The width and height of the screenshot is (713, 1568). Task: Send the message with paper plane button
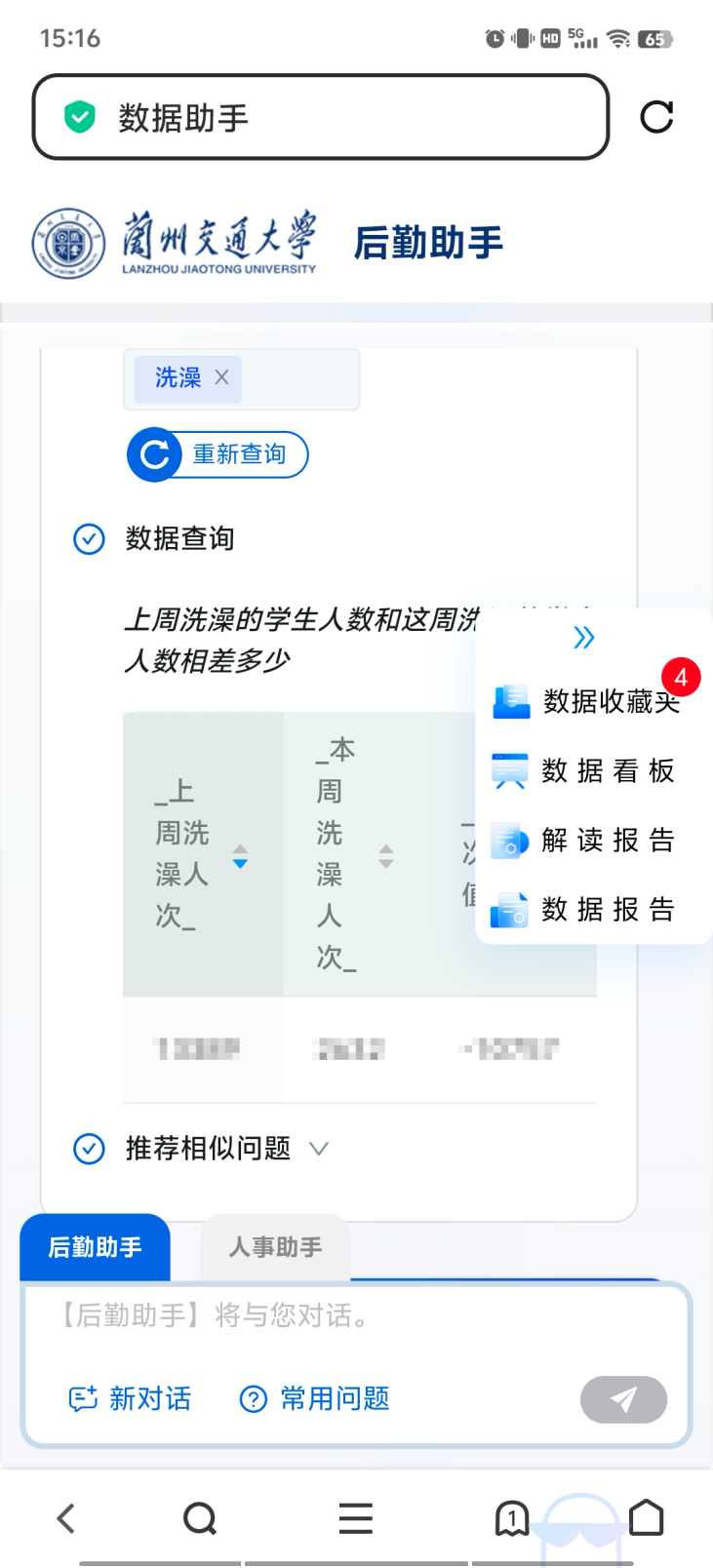point(623,1399)
